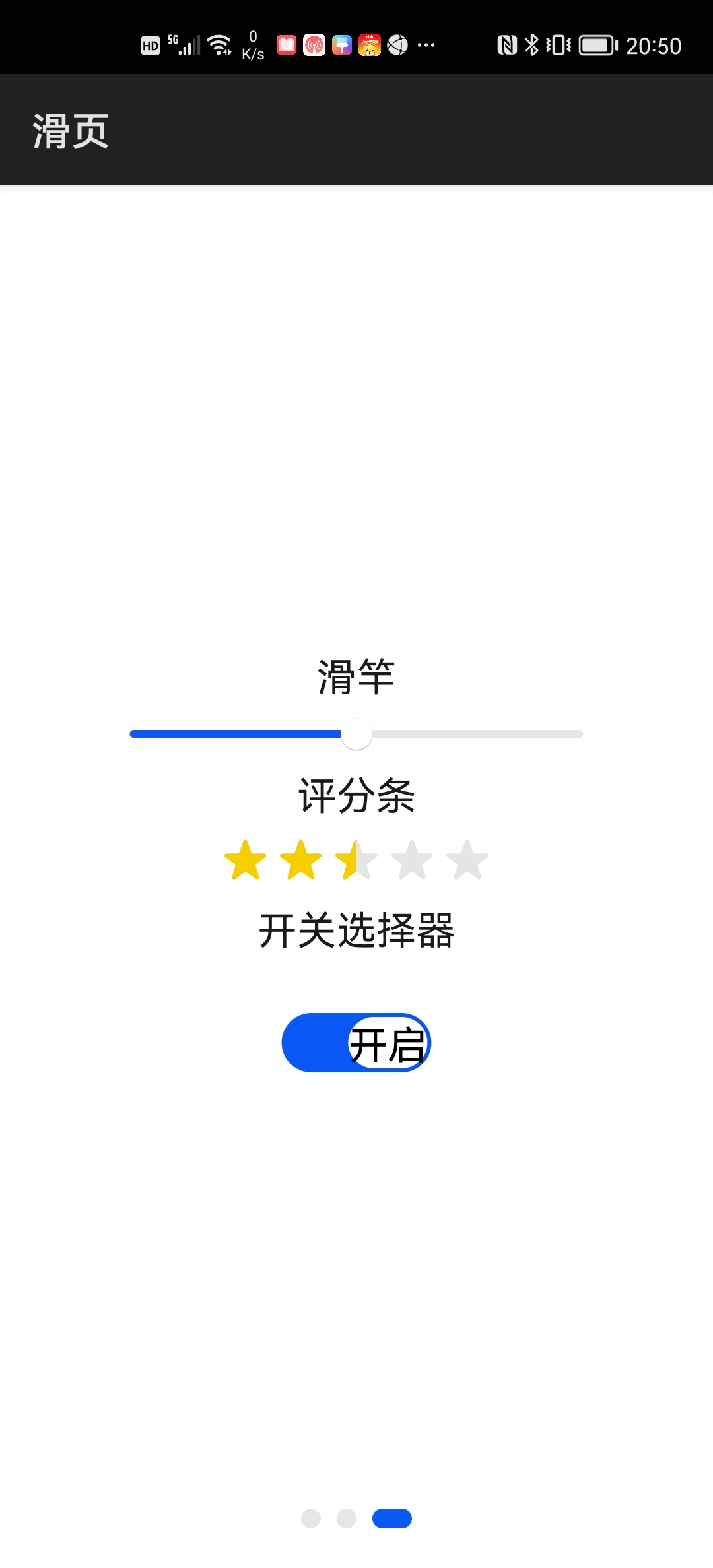The image size is (713, 1568).
Task: Jump to the first page indicator dot
Action: click(x=311, y=1519)
